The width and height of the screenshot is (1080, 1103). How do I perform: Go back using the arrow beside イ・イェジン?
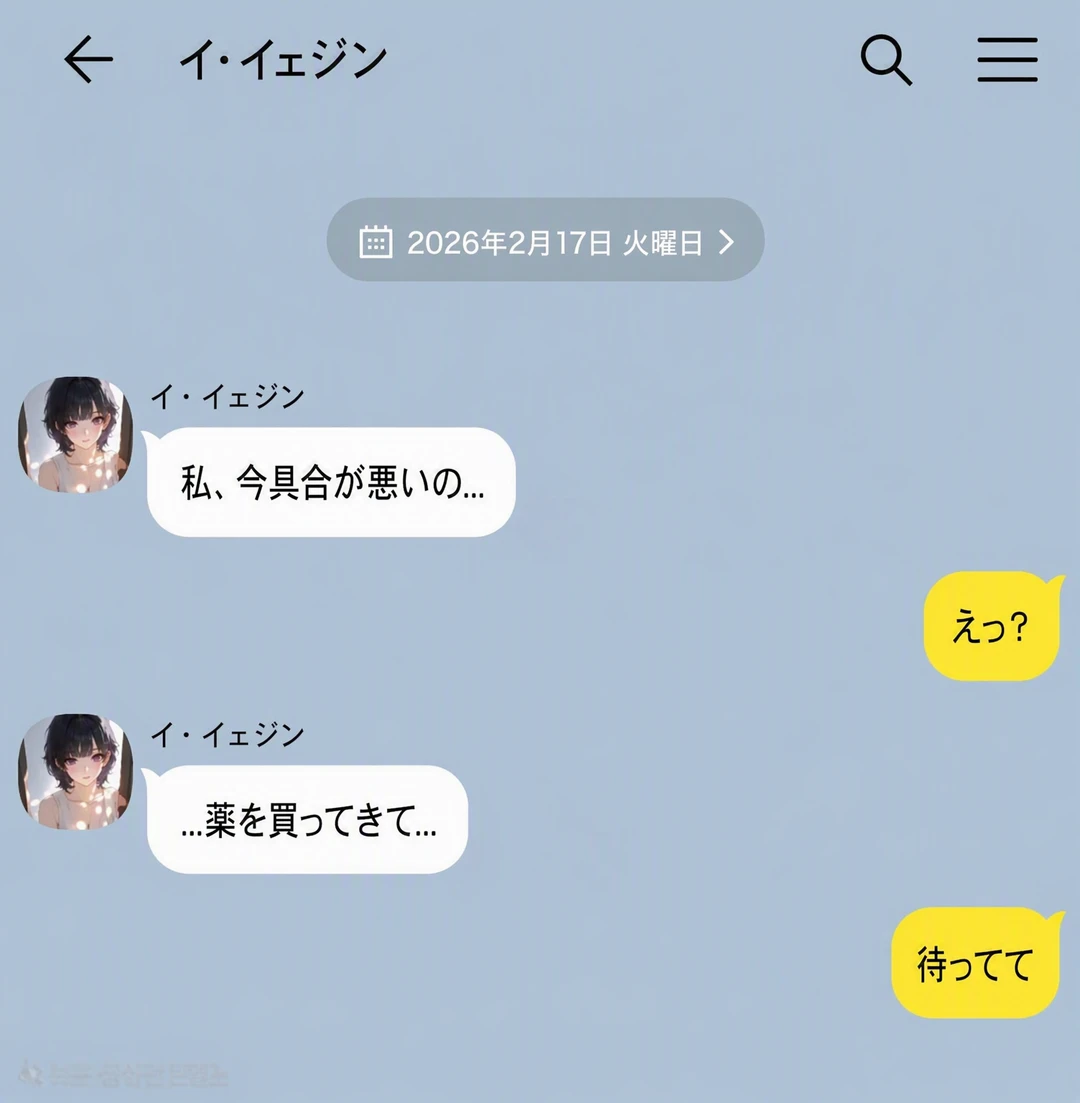point(89,59)
